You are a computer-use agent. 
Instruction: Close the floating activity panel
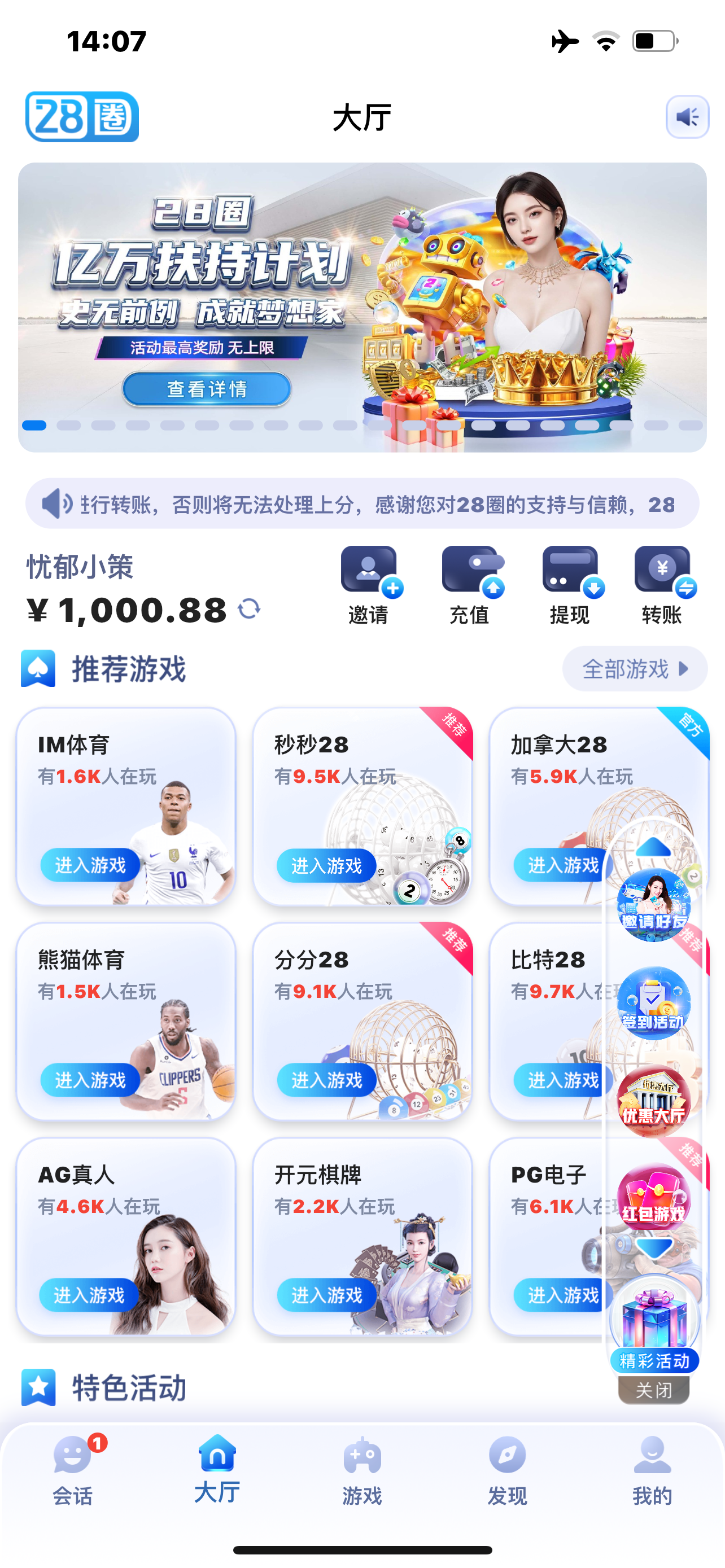(x=653, y=1390)
